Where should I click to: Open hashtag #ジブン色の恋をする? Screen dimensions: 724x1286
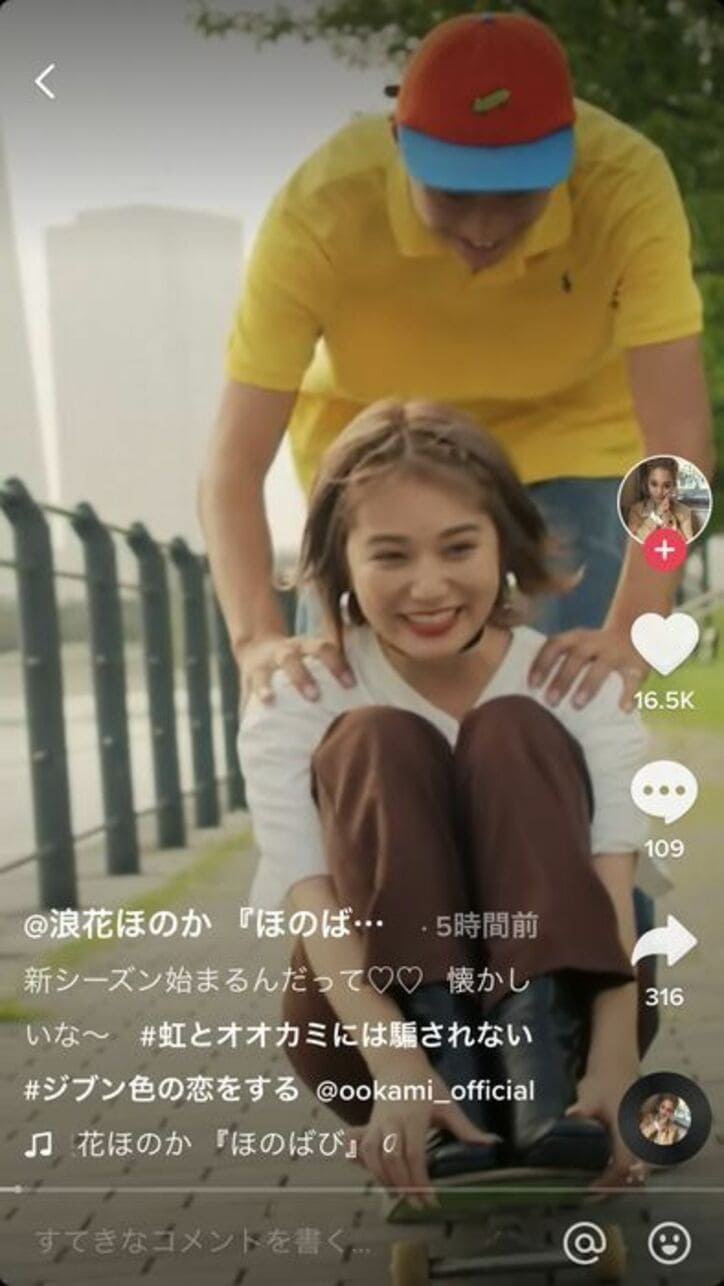(160, 1089)
